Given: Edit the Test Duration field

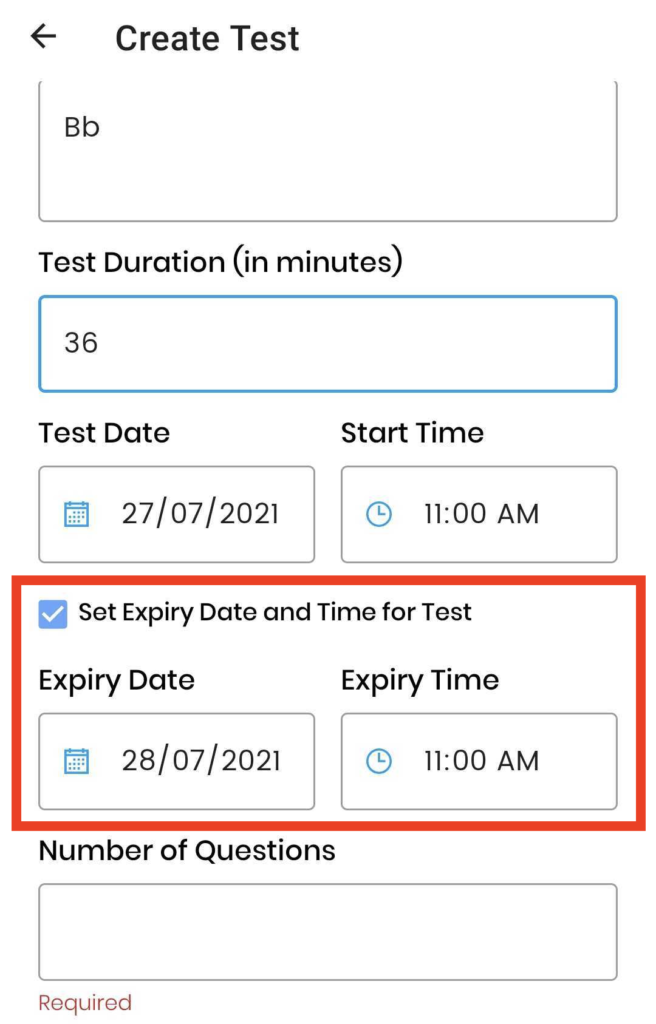Looking at the screenshot, I should click(x=327, y=343).
